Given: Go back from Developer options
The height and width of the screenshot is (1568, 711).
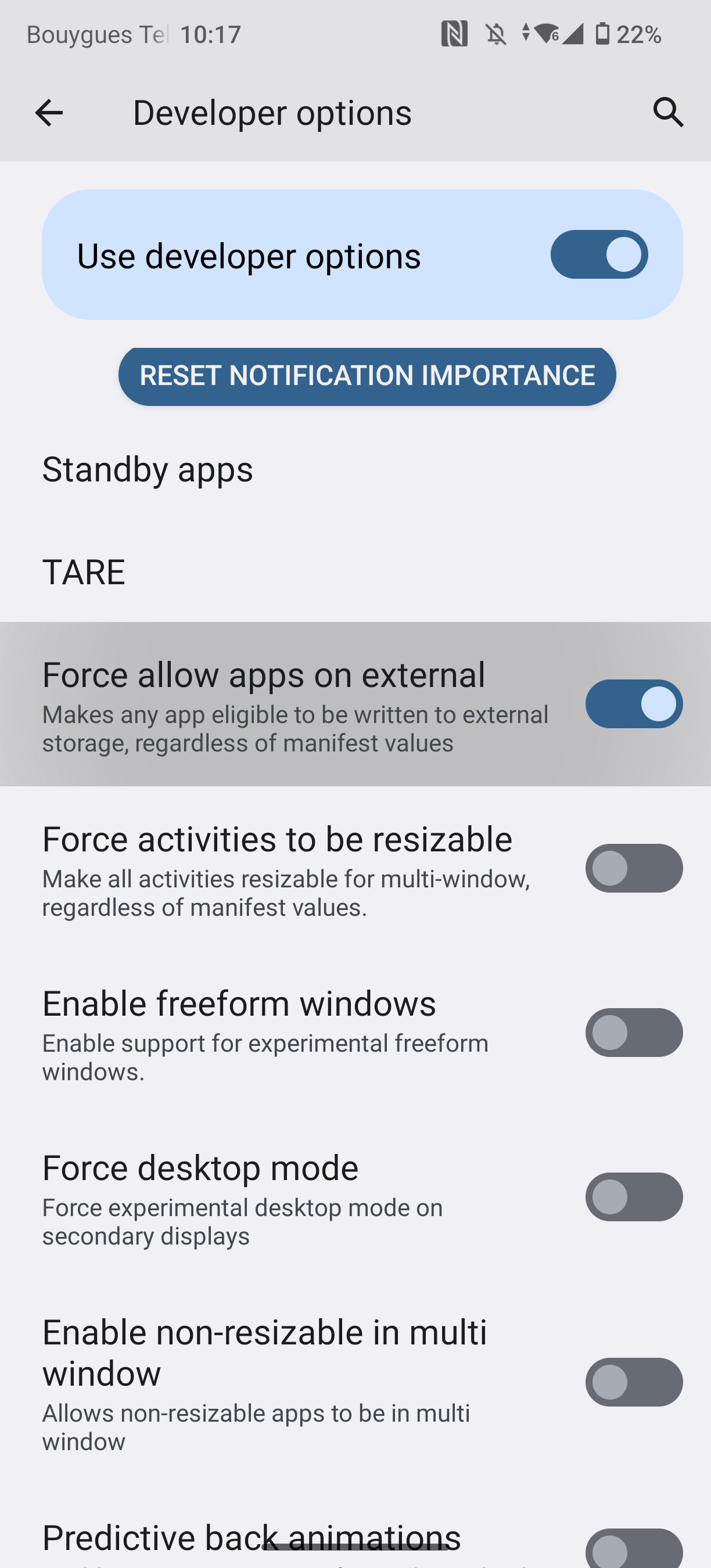Looking at the screenshot, I should (x=49, y=113).
